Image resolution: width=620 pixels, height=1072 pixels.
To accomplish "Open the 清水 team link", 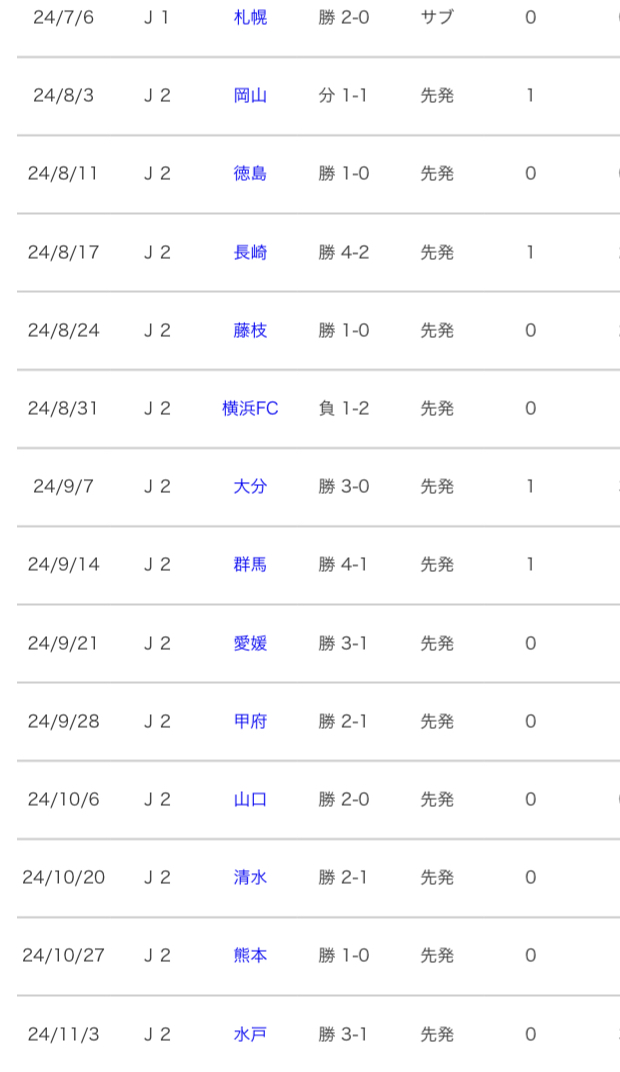I will pyautogui.click(x=250, y=877).
